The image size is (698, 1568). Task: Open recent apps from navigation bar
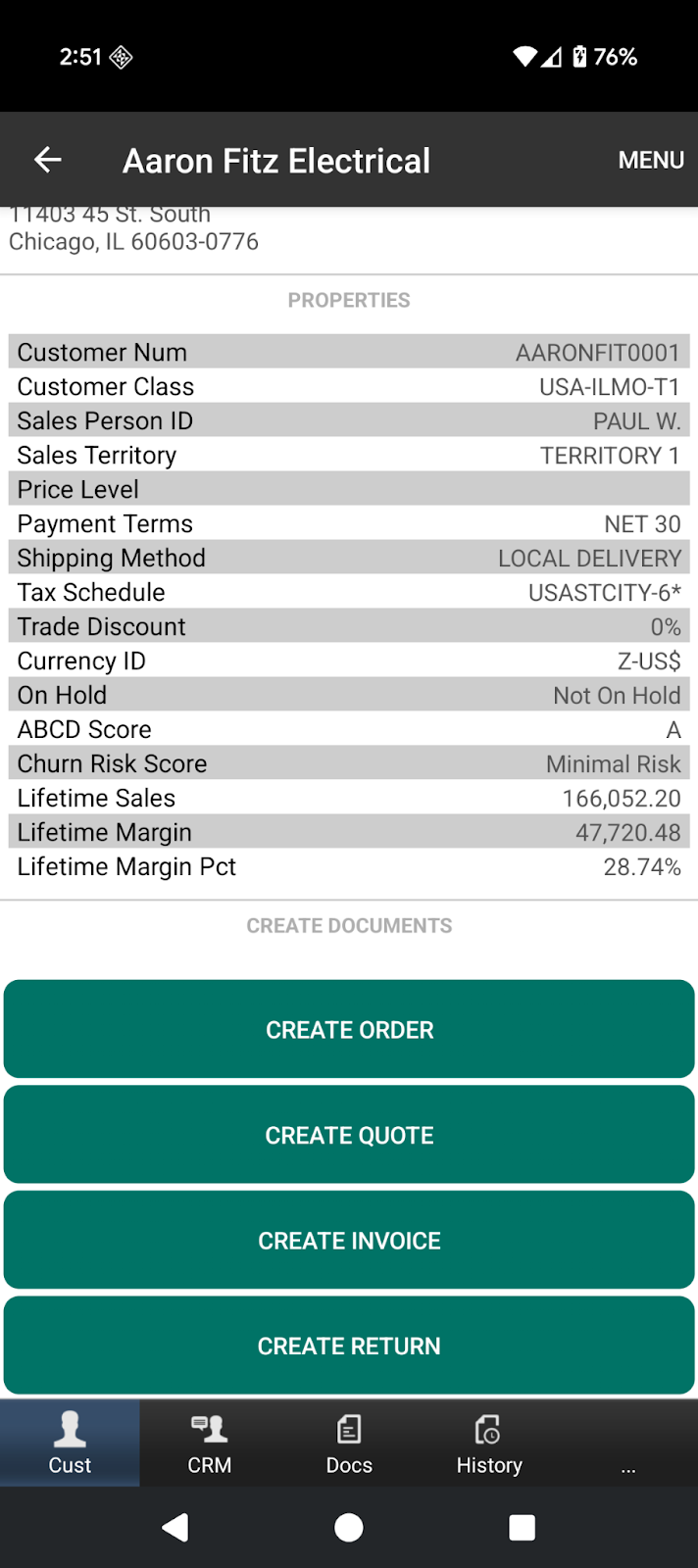point(523,1527)
